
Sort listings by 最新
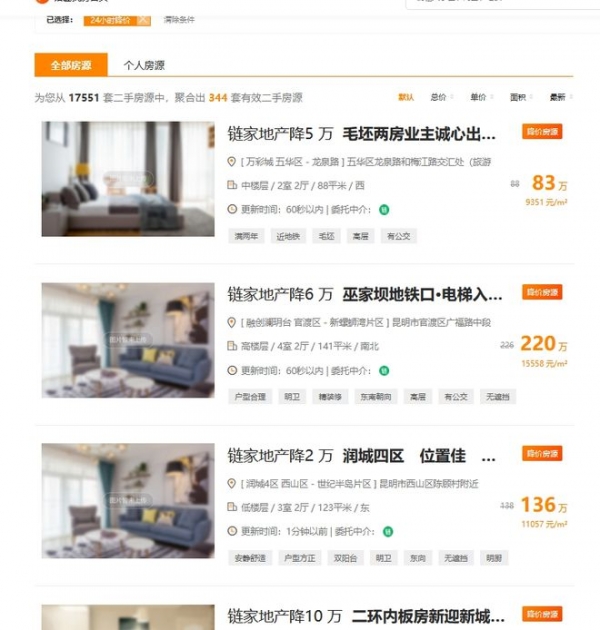pos(558,97)
